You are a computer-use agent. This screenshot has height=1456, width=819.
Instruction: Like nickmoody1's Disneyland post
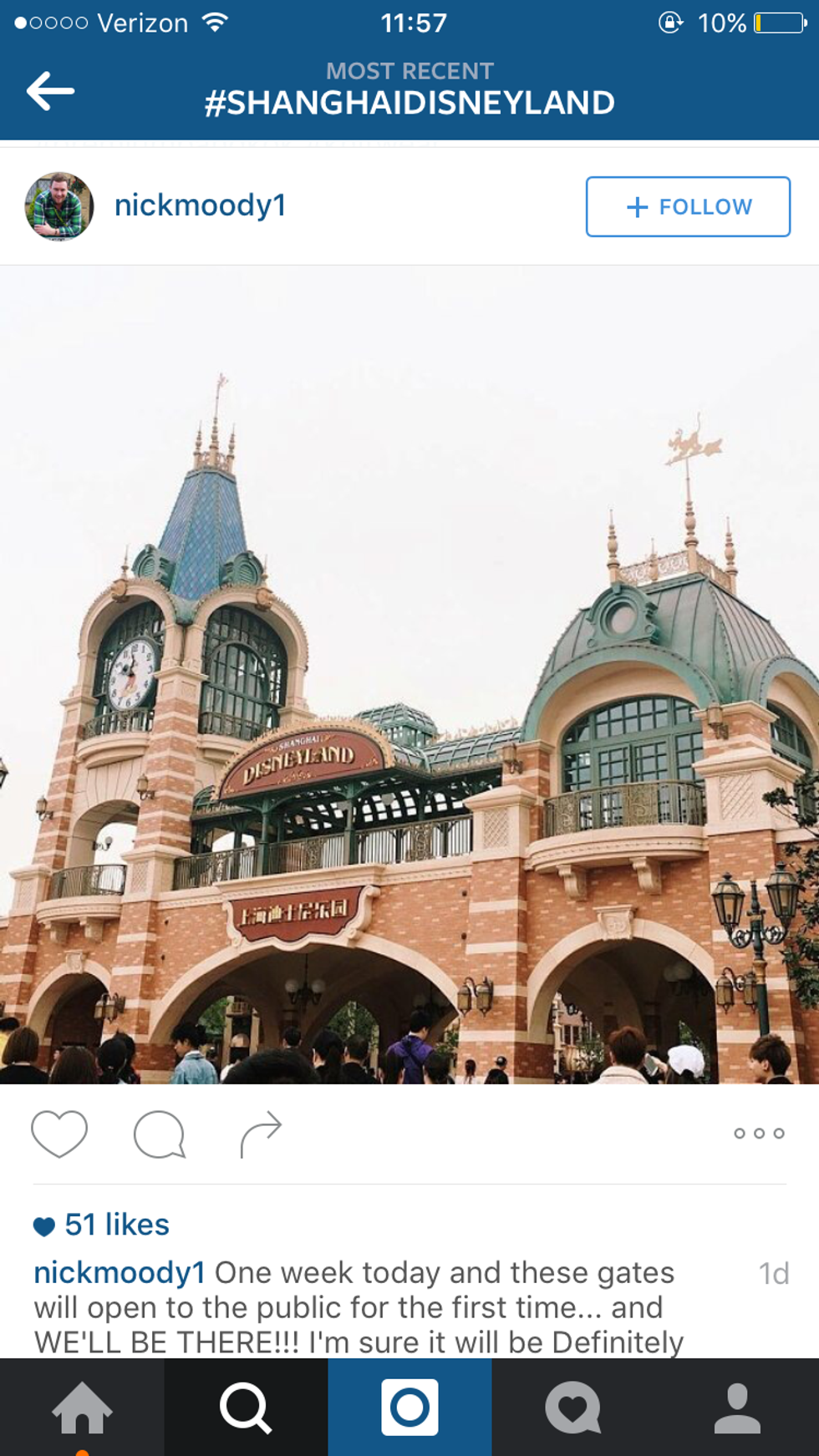coord(58,1134)
